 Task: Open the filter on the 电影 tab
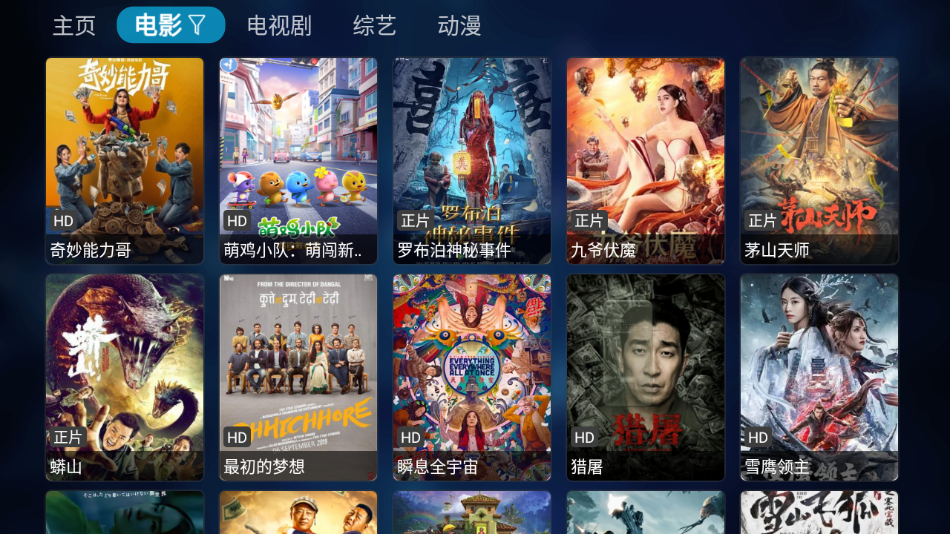click(x=197, y=25)
